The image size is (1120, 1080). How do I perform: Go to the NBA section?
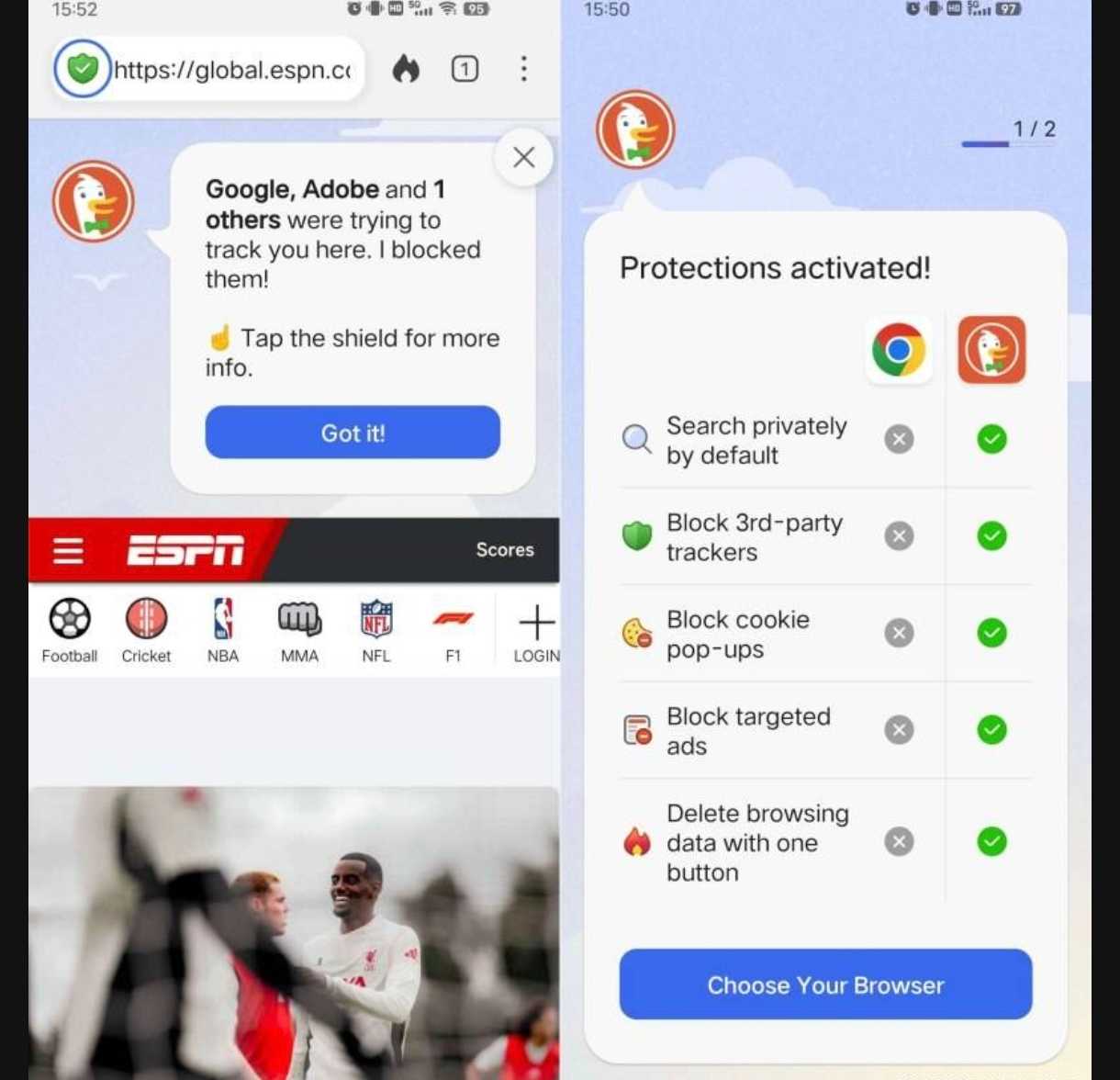(x=223, y=630)
